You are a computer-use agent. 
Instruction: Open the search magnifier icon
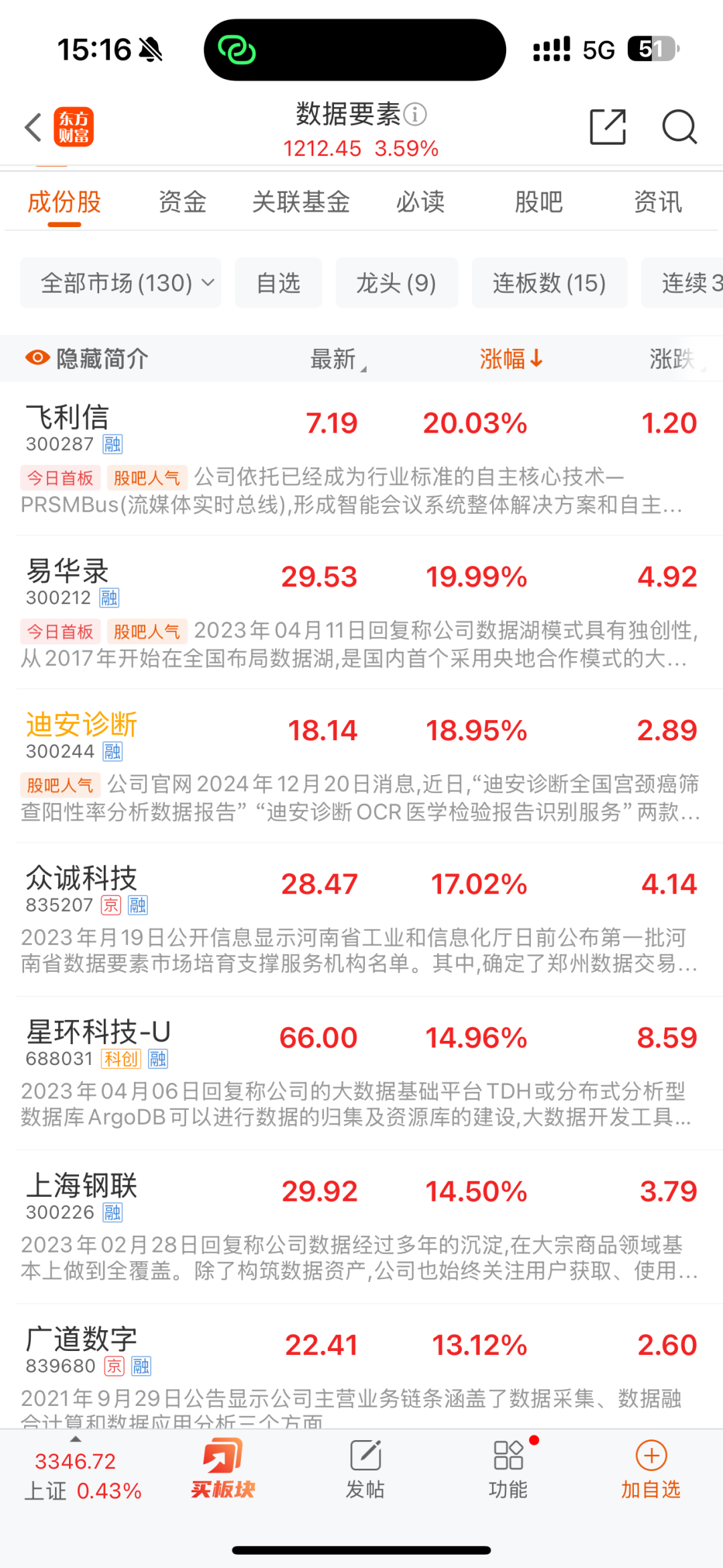point(679,127)
